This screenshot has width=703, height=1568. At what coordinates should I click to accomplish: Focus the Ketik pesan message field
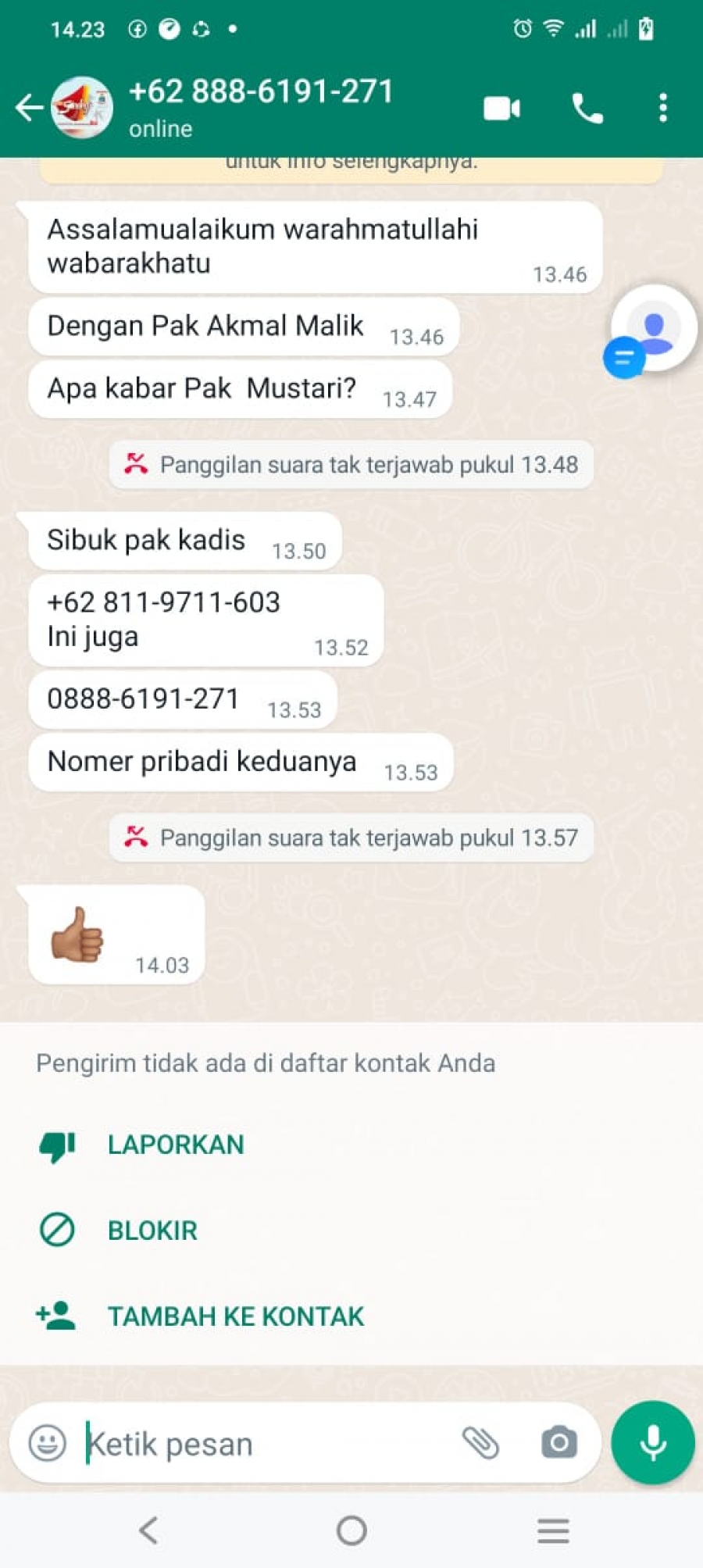pos(266,1444)
